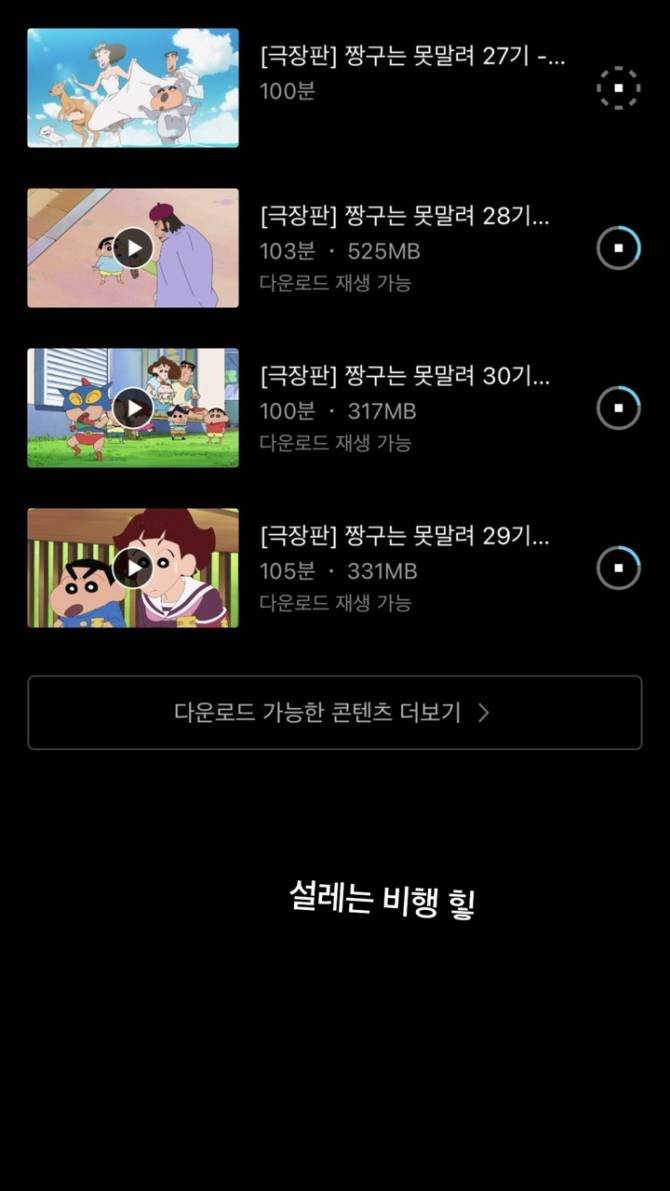This screenshot has width=670, height=1191.
Task: Play 짱구는 못말려 28기 thumbnail
Action: click(x=133, y=248)
